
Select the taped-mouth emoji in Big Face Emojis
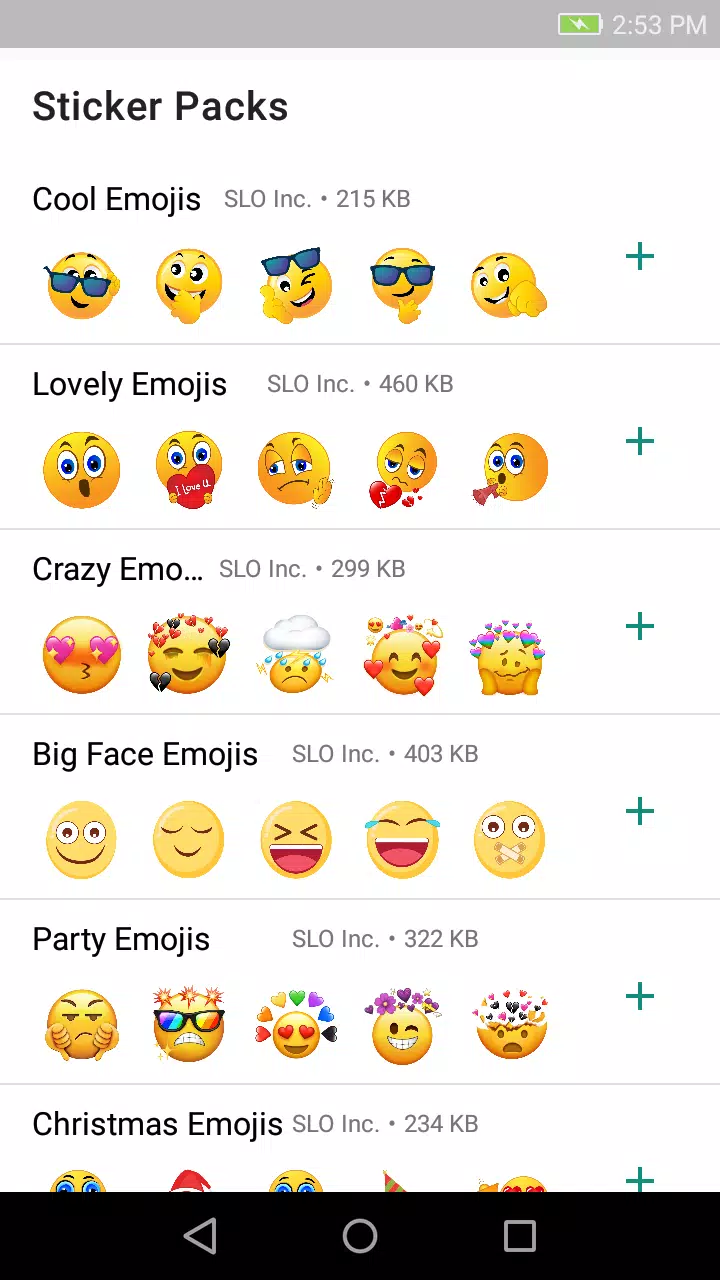click(x=509, y=840)
